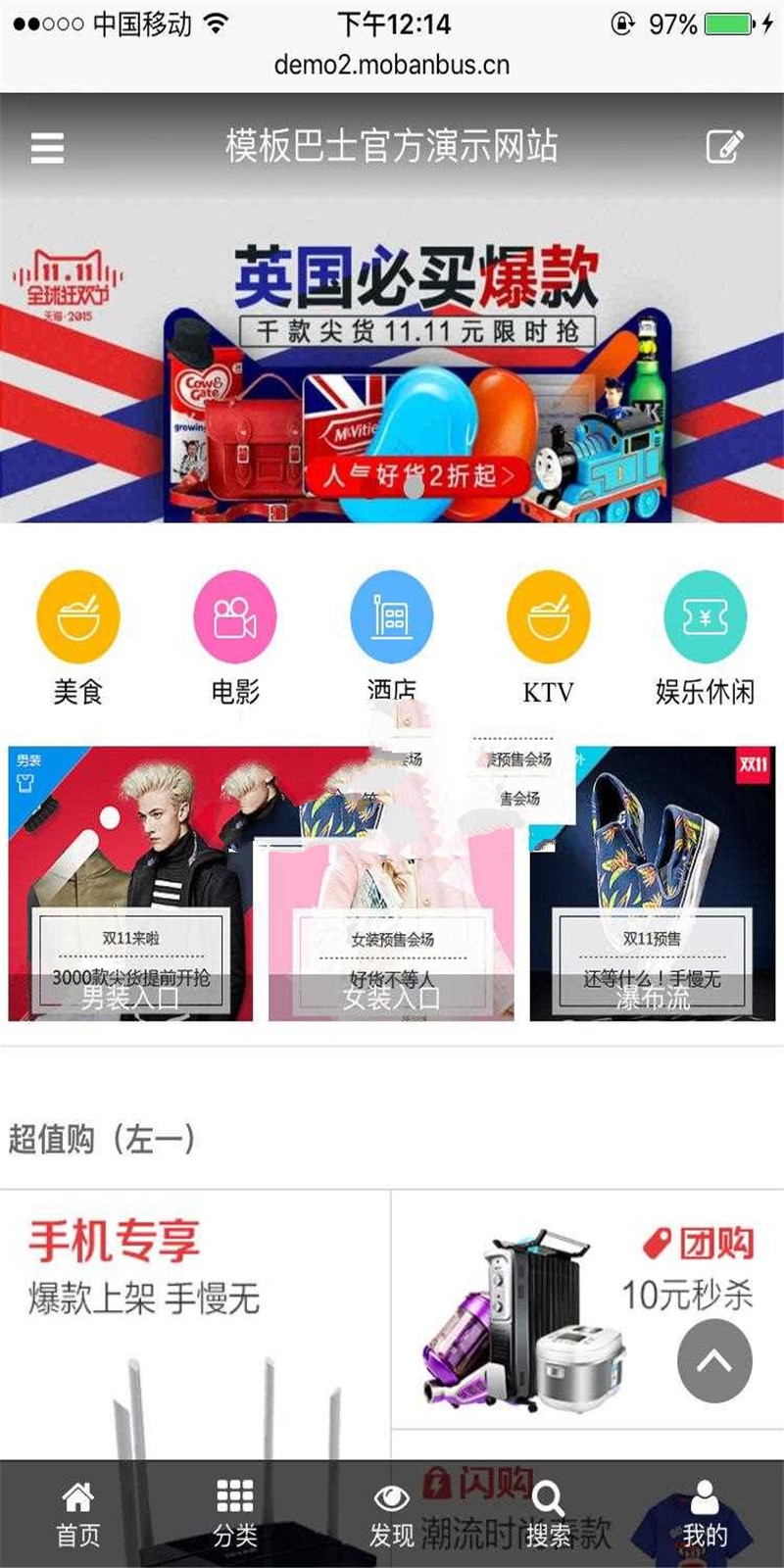The image size is (784, 1568).
Task: Open the 搜索 tab
Action: pyautogui.click(x=548, y=1514)
